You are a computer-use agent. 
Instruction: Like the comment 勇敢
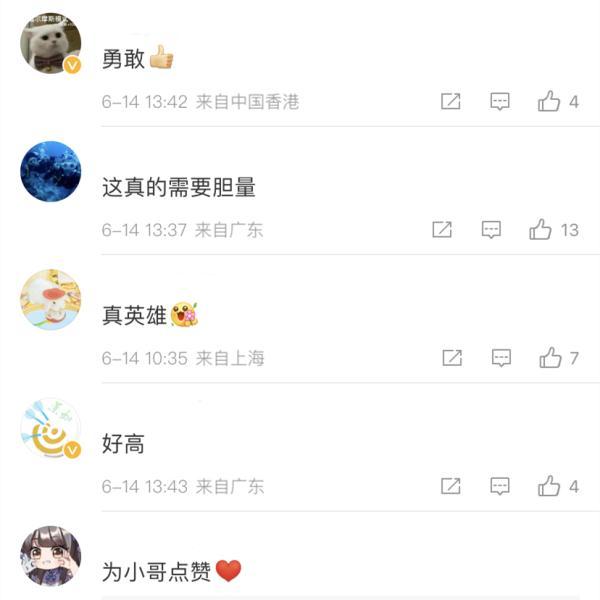549,102
